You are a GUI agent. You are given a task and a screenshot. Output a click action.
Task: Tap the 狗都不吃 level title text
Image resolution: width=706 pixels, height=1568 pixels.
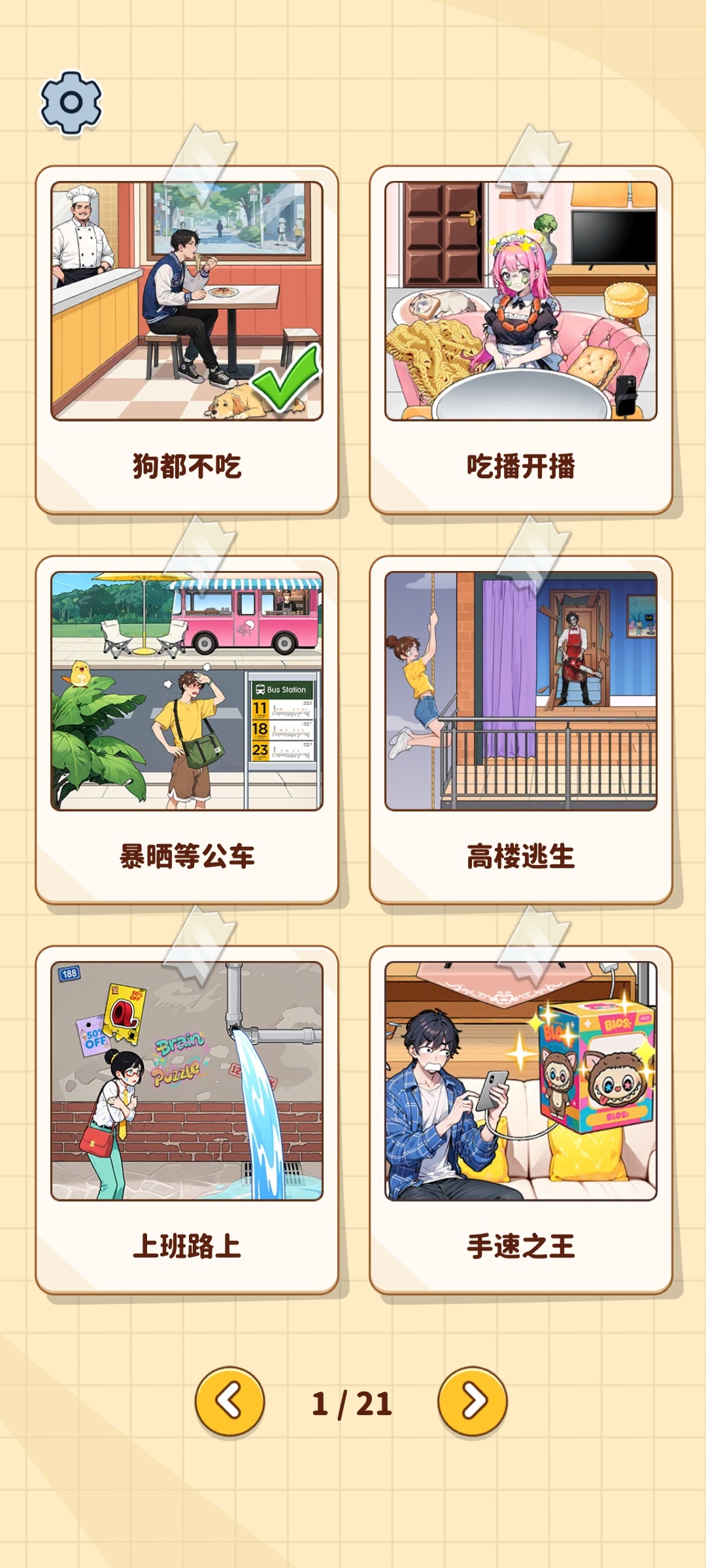(x=186, y=465)
